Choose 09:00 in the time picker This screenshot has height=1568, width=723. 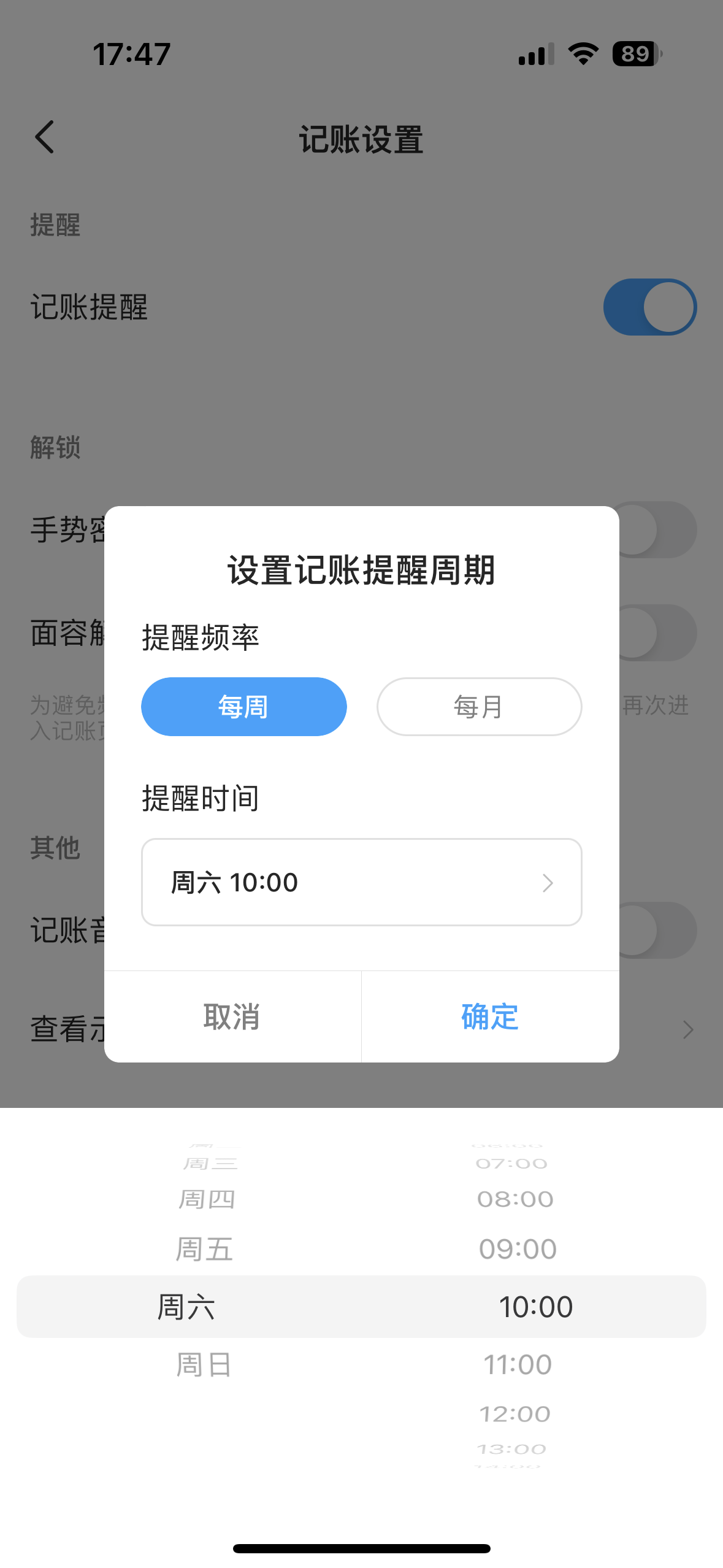pos(518,1249)
